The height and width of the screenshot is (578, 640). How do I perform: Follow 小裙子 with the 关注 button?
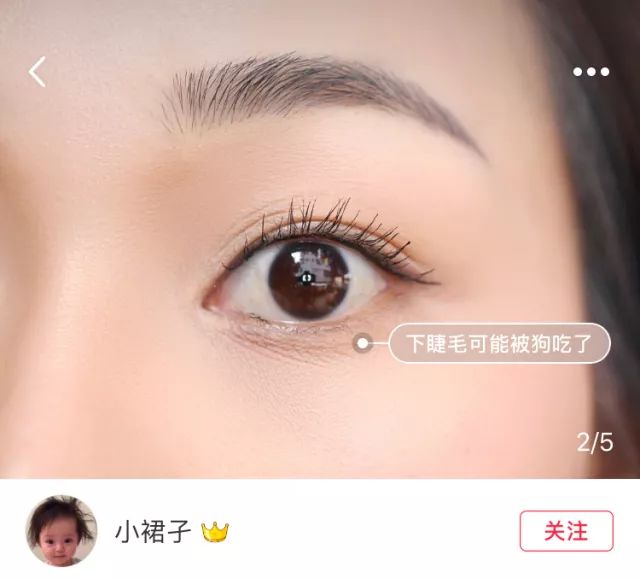tap(566, 531)
